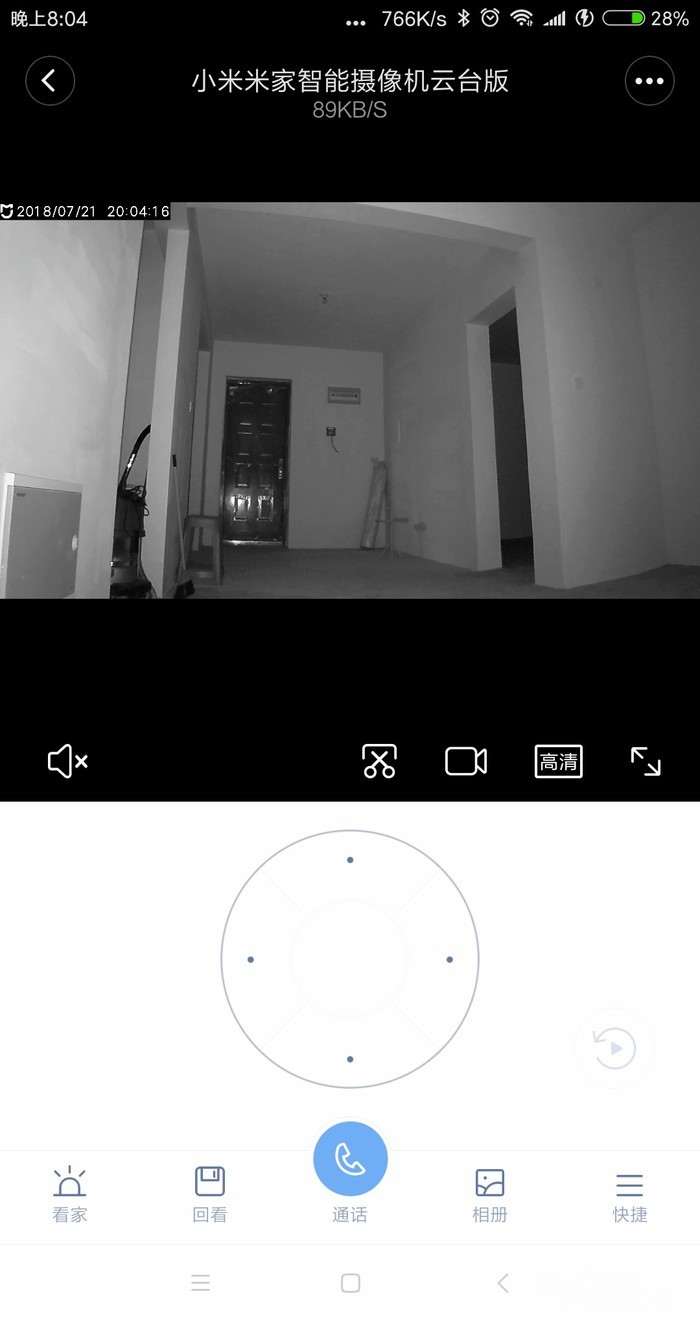Viewport: 700px width, 1322px height.
Task: Open the 相册 album tab
Action: pyautogui.click(x=490, y=1194)
